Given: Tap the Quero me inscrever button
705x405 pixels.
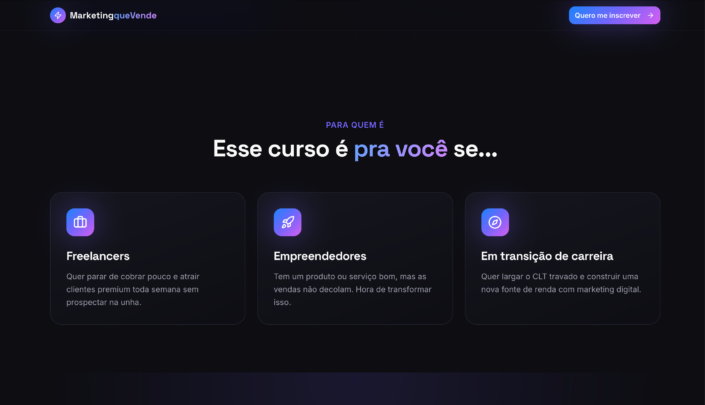Looking at the screenshot, I should pos(614,15).
